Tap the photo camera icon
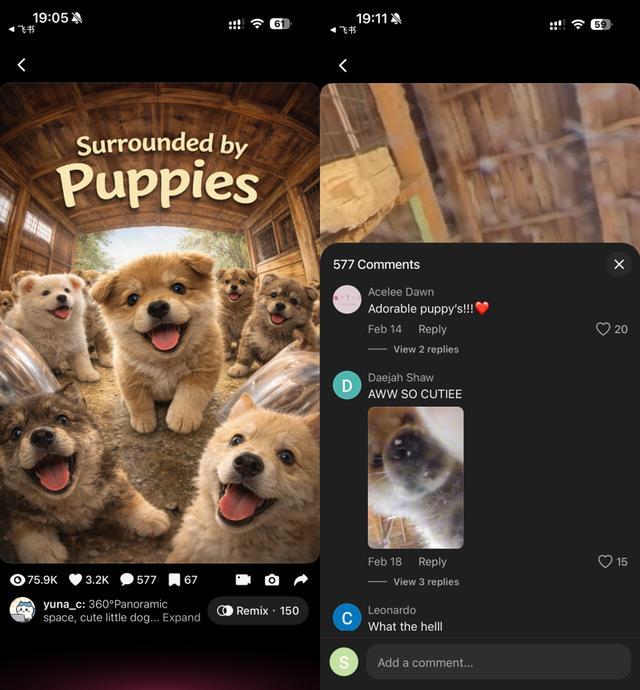 click(x=272, y=580)
